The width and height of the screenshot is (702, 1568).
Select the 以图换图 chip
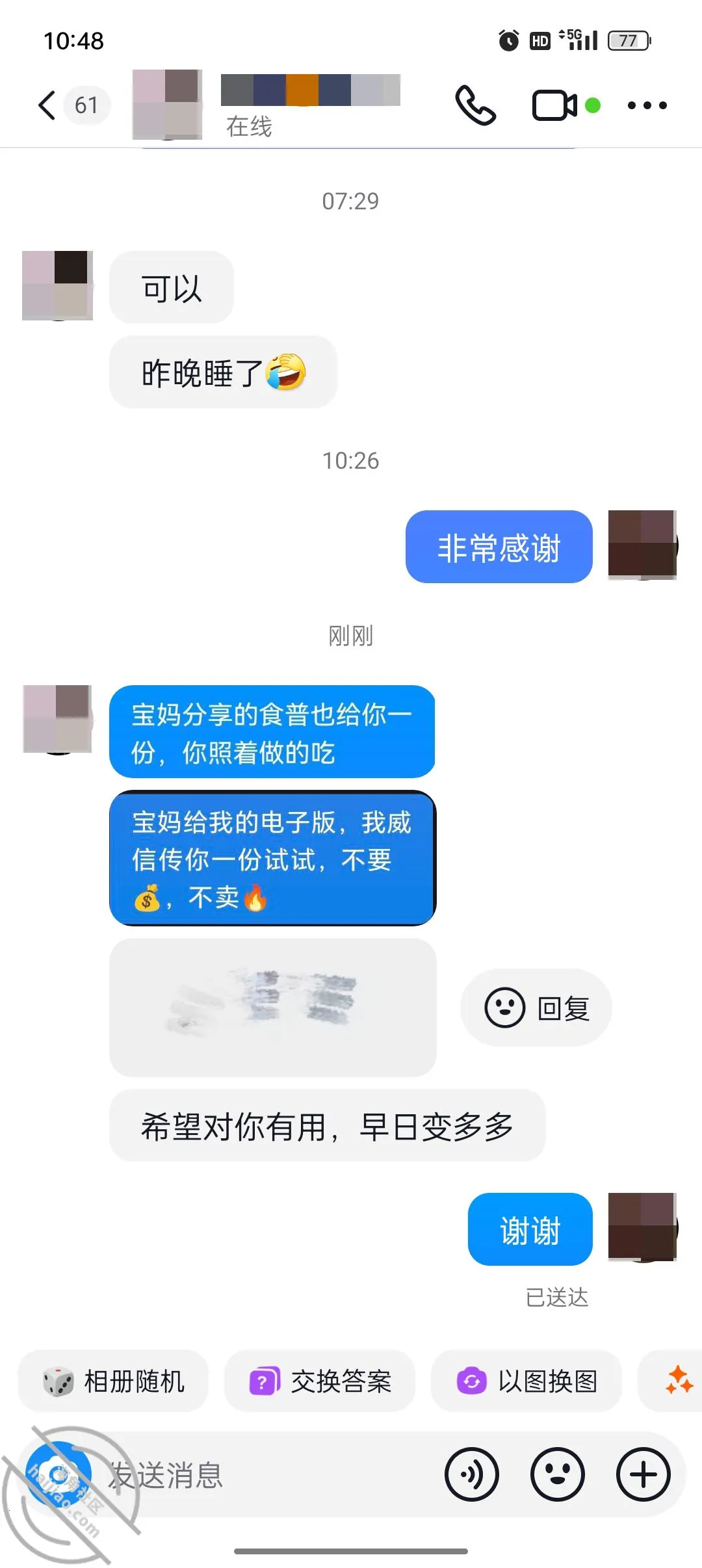click(x=526, y=1381)
